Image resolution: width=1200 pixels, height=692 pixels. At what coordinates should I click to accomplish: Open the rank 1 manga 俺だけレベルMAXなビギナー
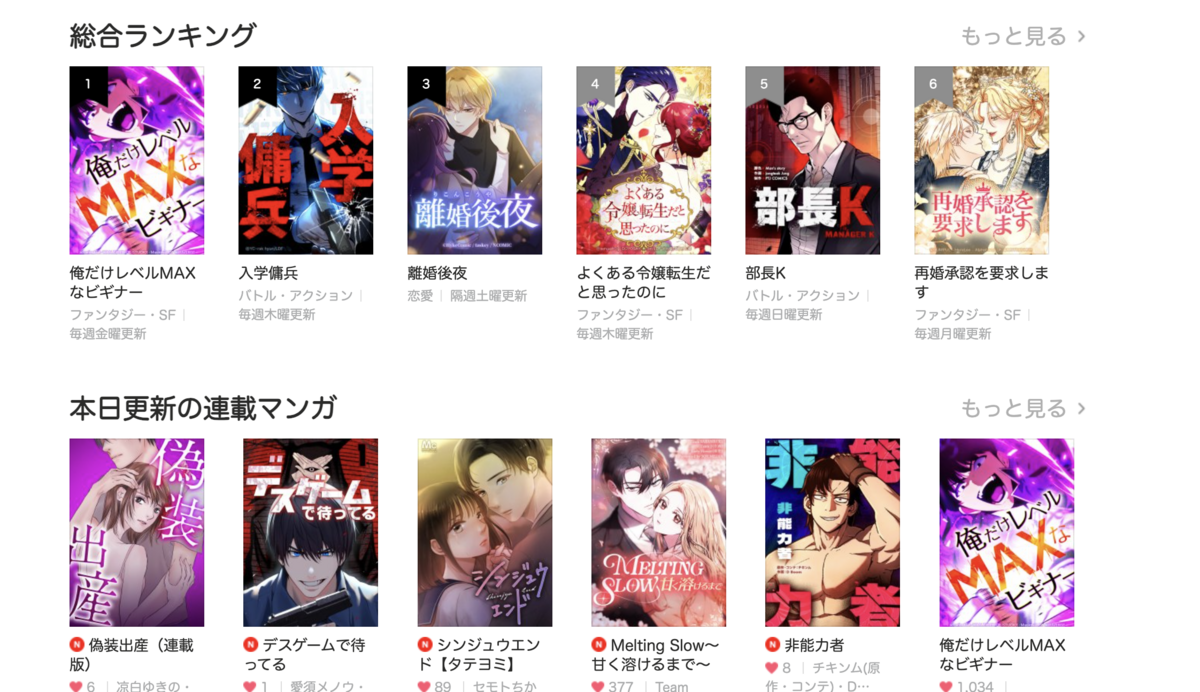[137, 161]
